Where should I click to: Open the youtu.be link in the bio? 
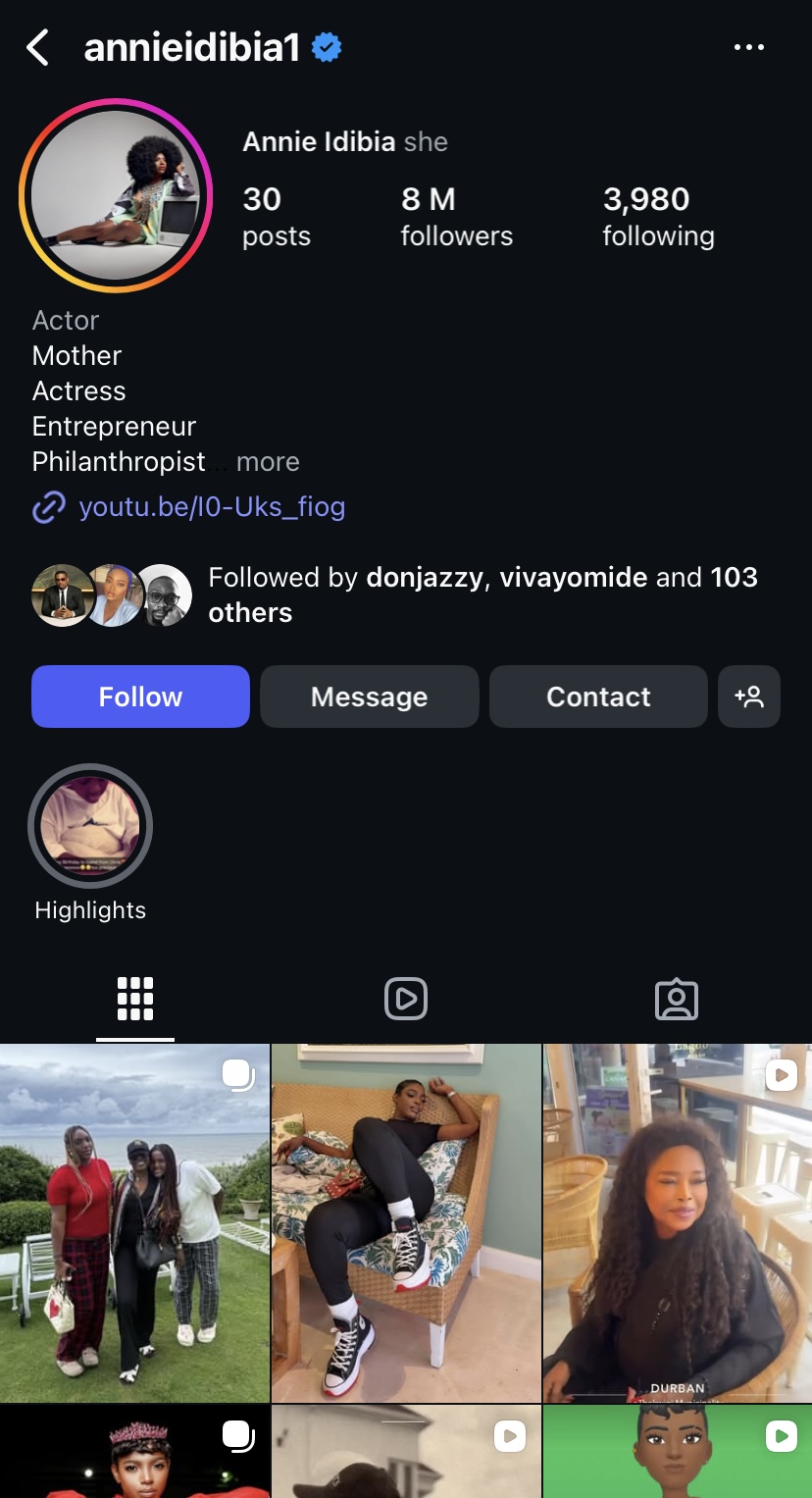(213, 506)
